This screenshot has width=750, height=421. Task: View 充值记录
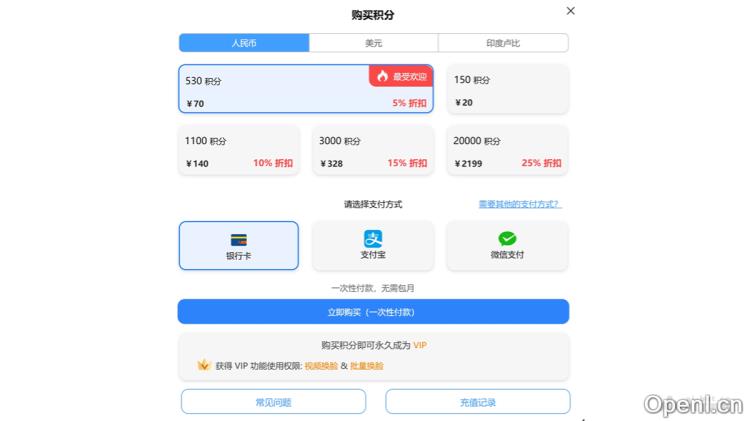(477, 402)
